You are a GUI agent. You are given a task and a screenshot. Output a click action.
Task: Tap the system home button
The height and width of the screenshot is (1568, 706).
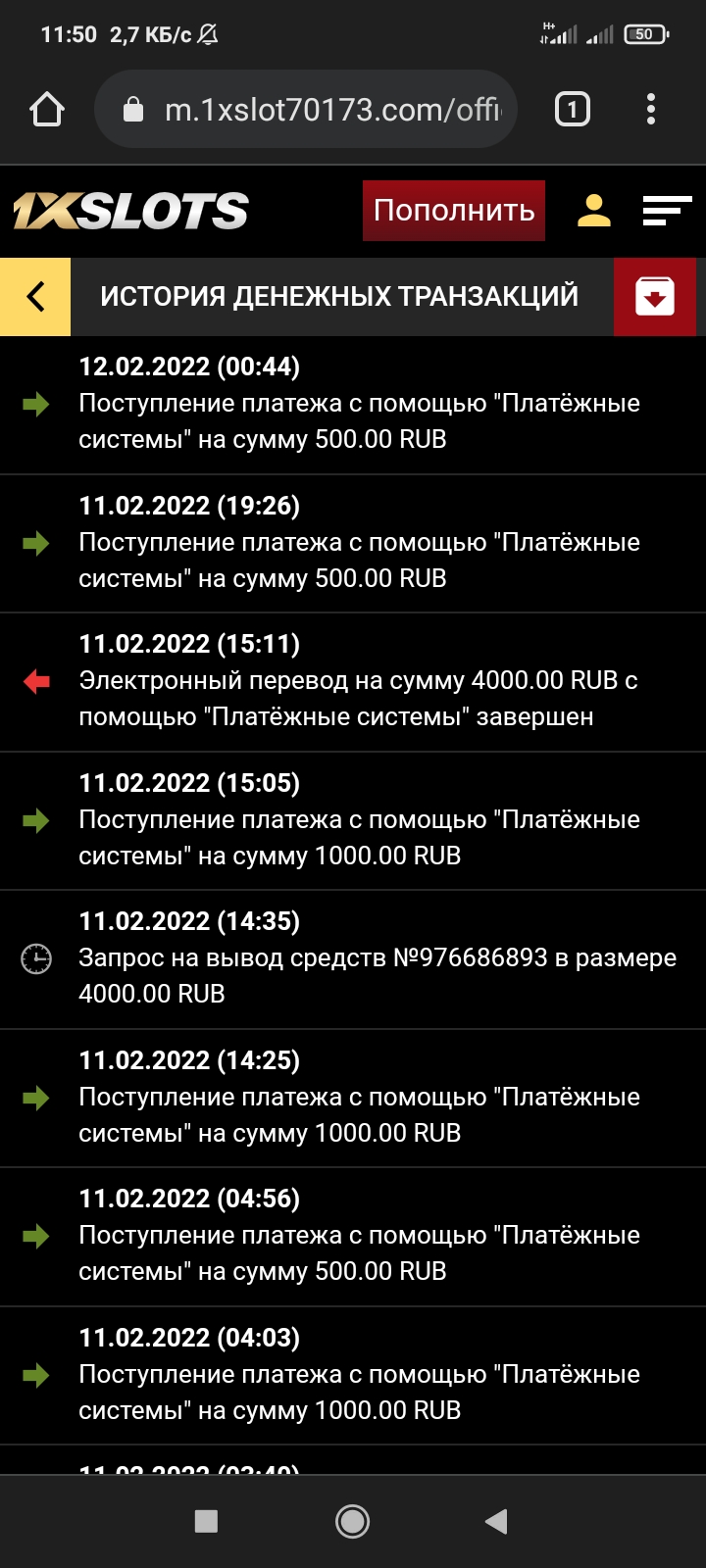point(353,1521)
